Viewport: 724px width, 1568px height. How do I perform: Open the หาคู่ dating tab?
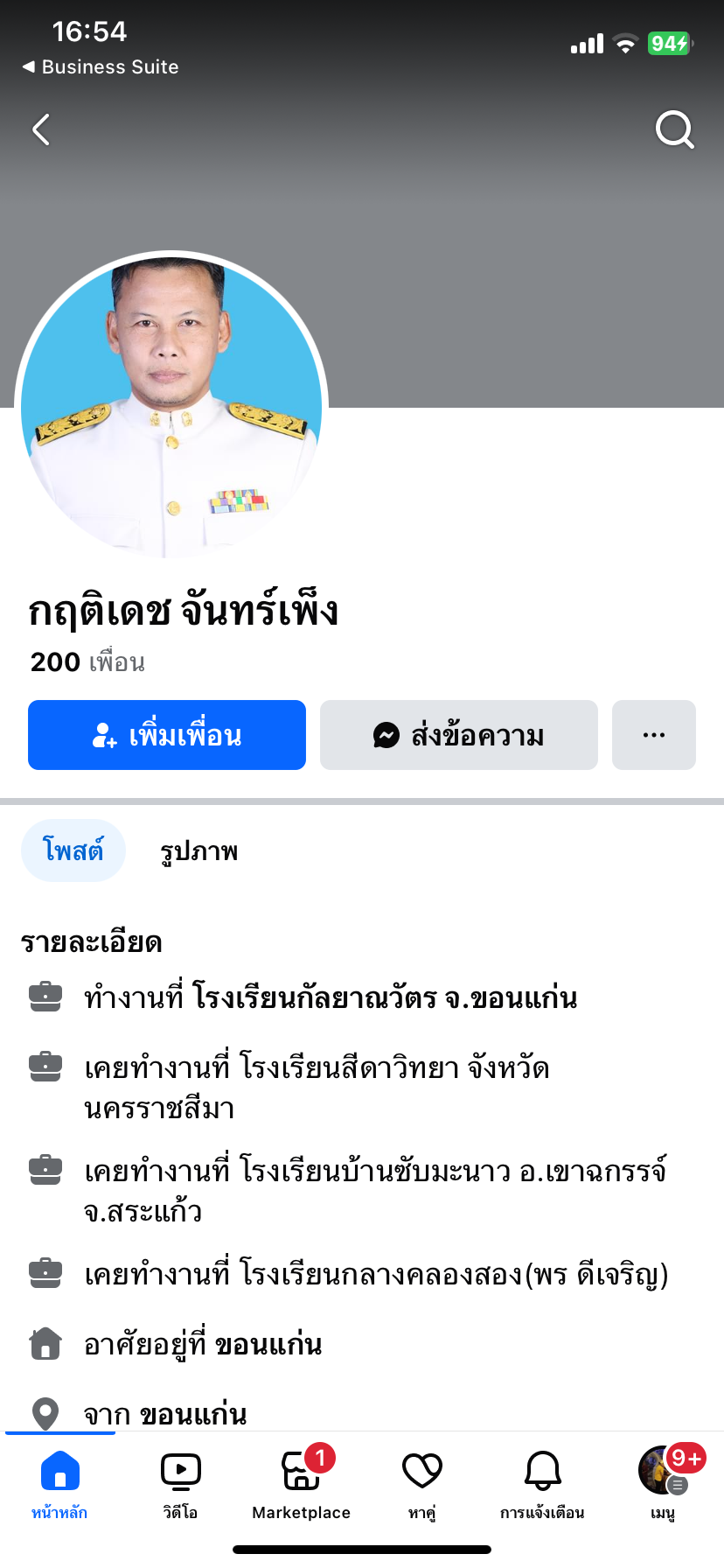click(421, 1482)
